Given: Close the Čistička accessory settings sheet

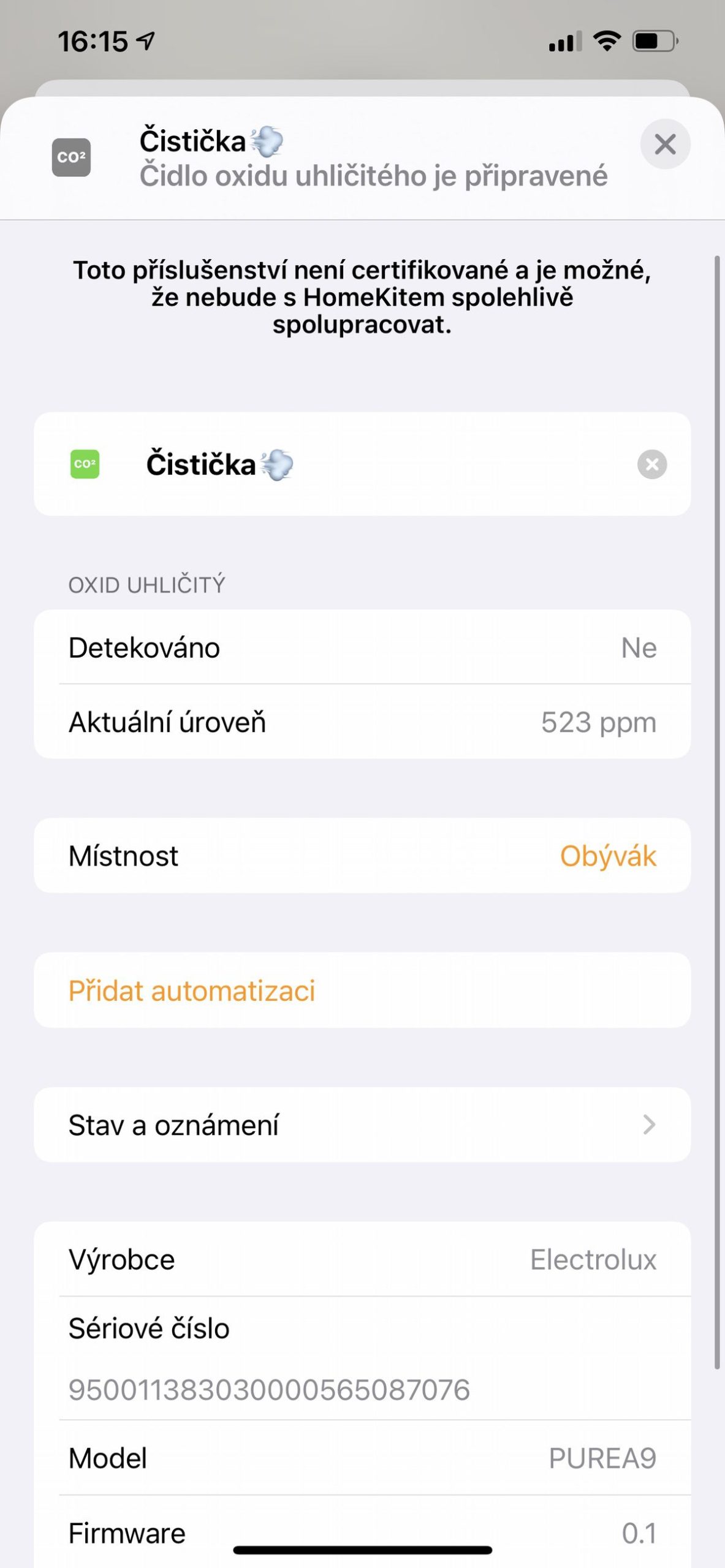Looking at the screenshot, I should tap(665, 145).
